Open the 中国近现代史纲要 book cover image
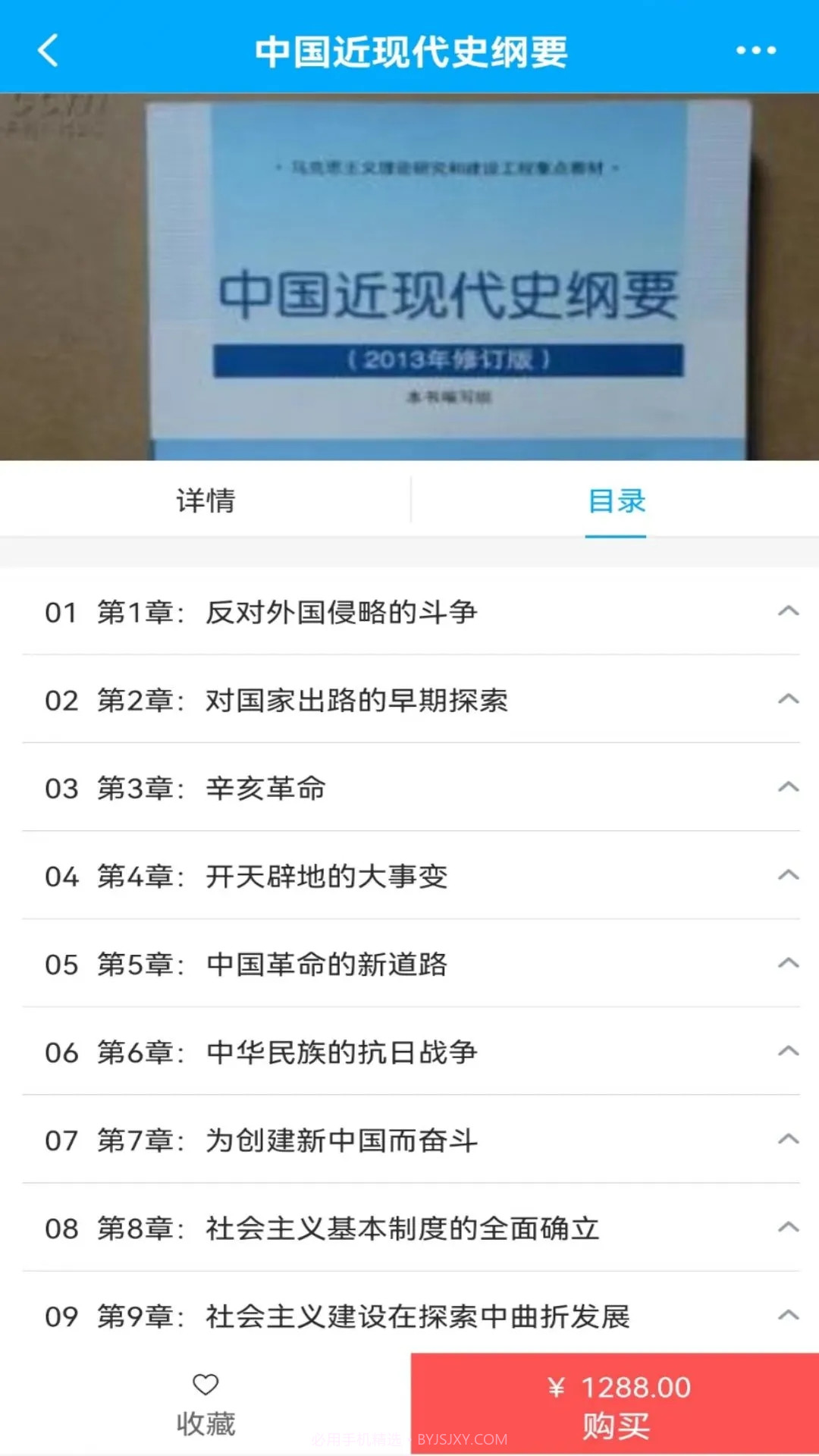 click(409, 273)
